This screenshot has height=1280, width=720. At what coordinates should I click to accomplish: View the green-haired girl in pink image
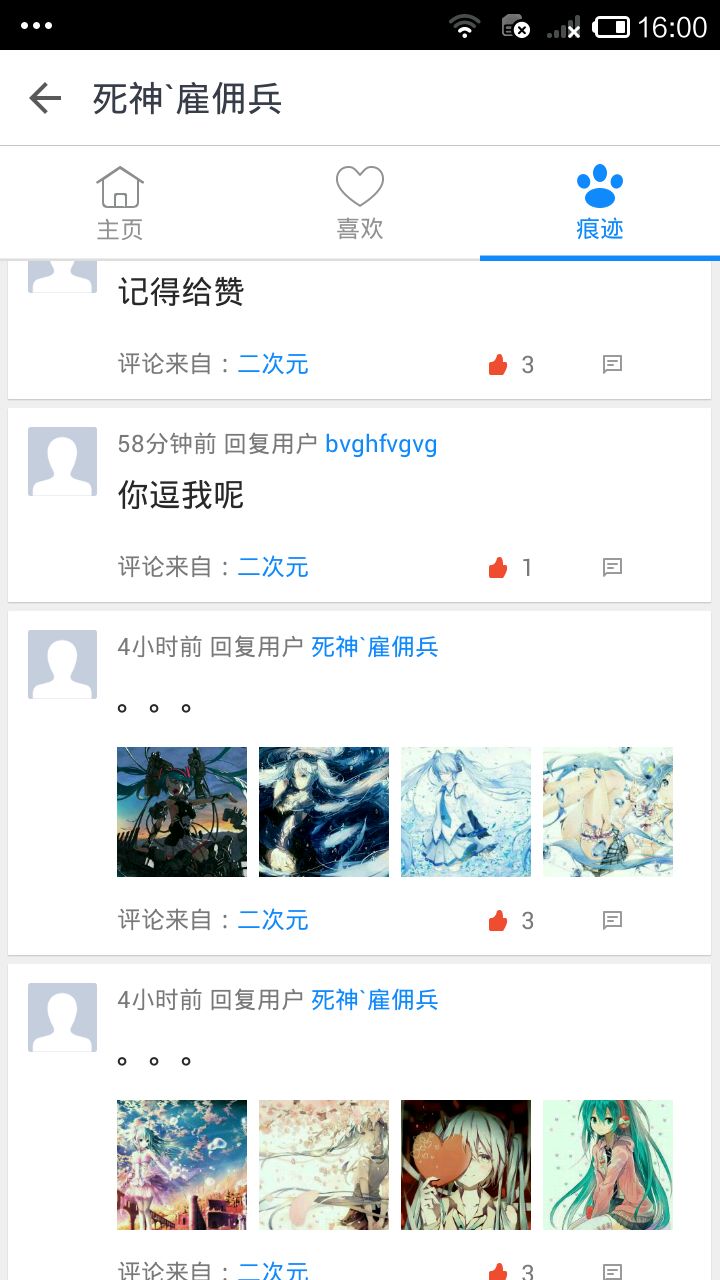pyautogui.click(x=608, y=1165)
